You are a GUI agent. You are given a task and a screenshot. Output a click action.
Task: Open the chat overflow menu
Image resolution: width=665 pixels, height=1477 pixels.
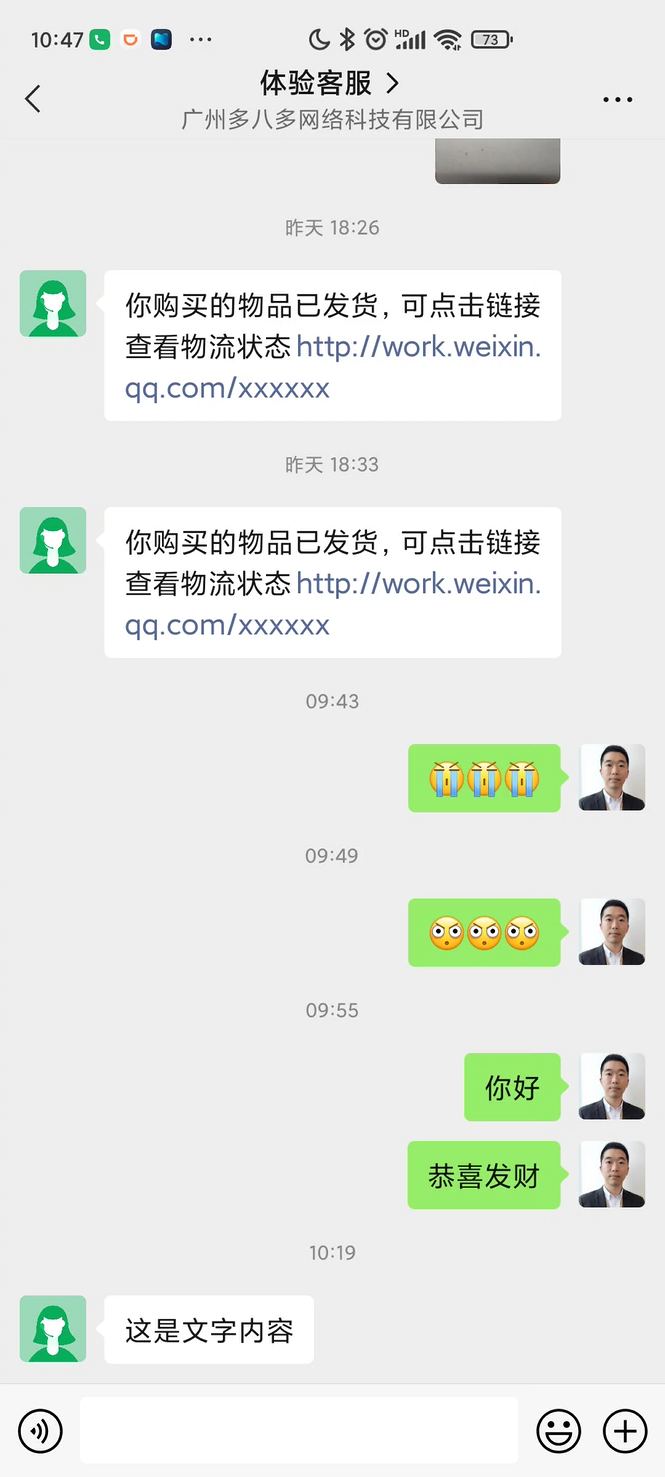pos(617,100)
